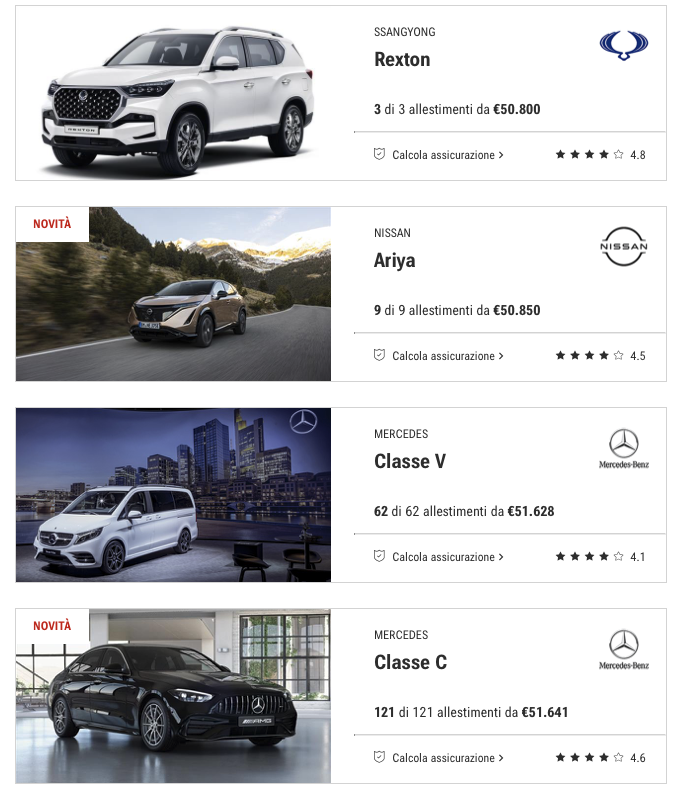The height and width of the screenshot is (797, 678).
Task: Select the Classe V model title
Action: click(x=410, y=461)
